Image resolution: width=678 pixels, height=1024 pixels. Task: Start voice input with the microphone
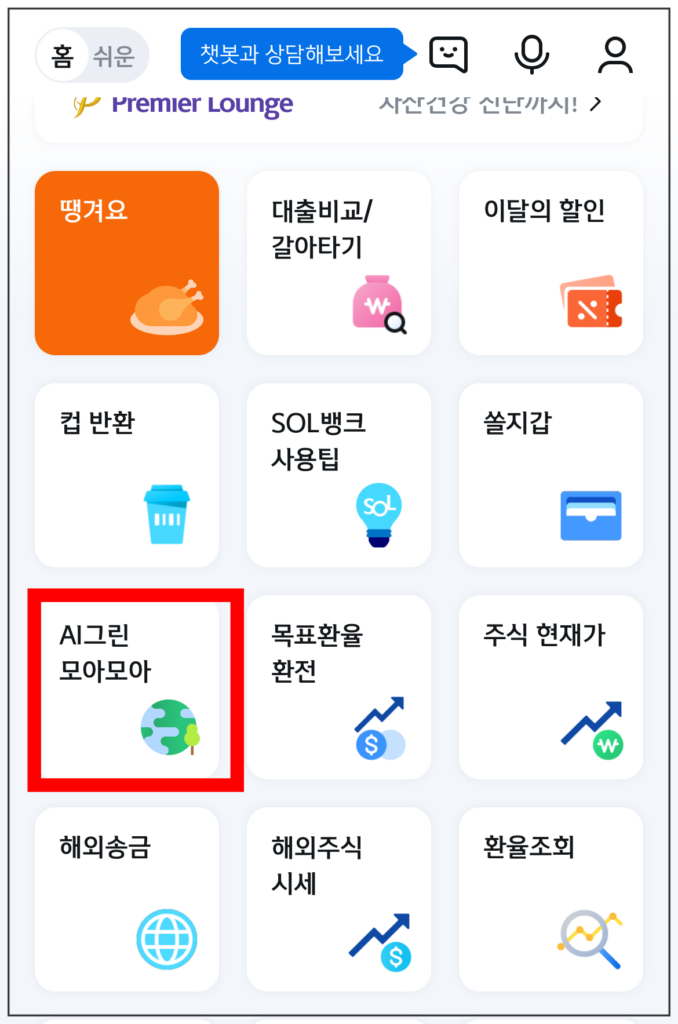pos(531,54)
